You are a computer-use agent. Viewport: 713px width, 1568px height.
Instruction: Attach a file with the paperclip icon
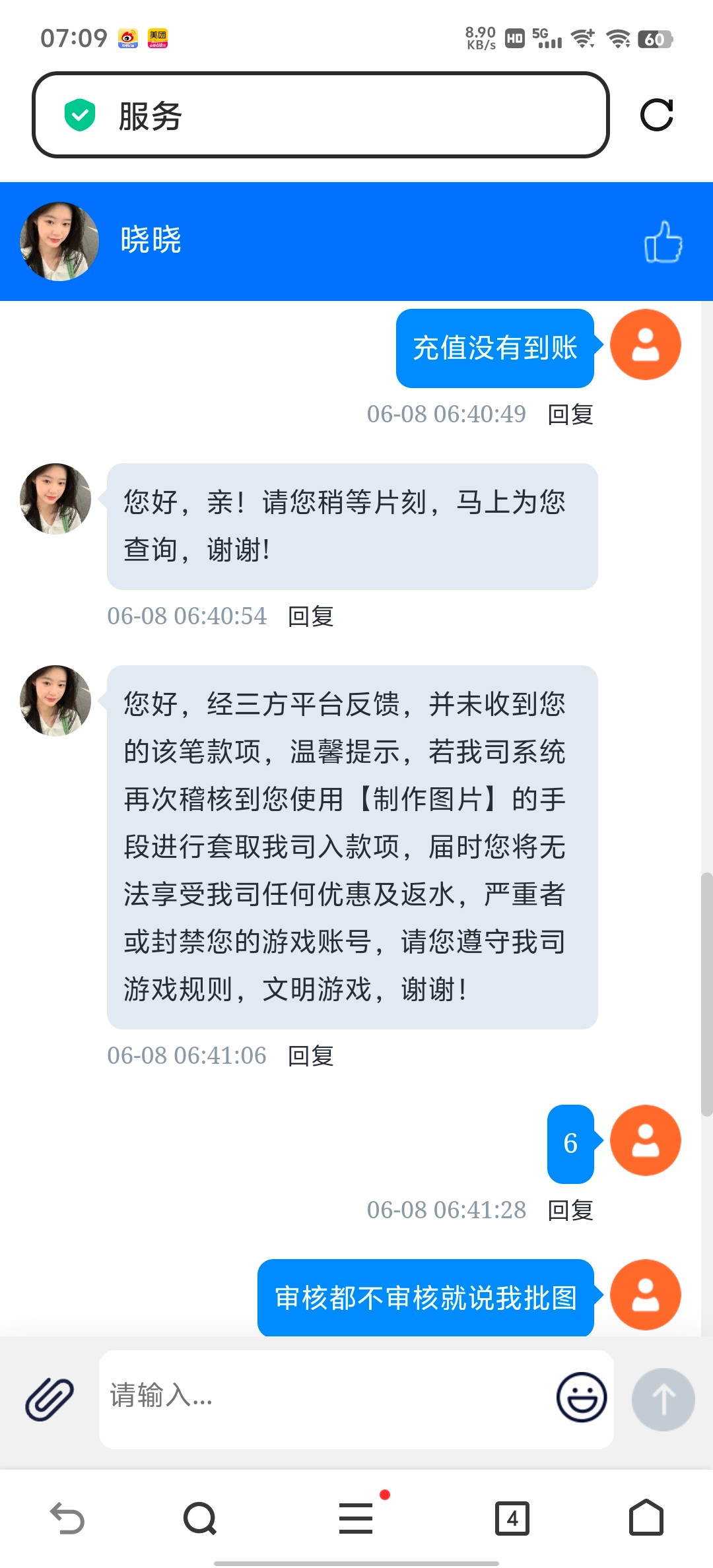click(x=50, y=1399)
